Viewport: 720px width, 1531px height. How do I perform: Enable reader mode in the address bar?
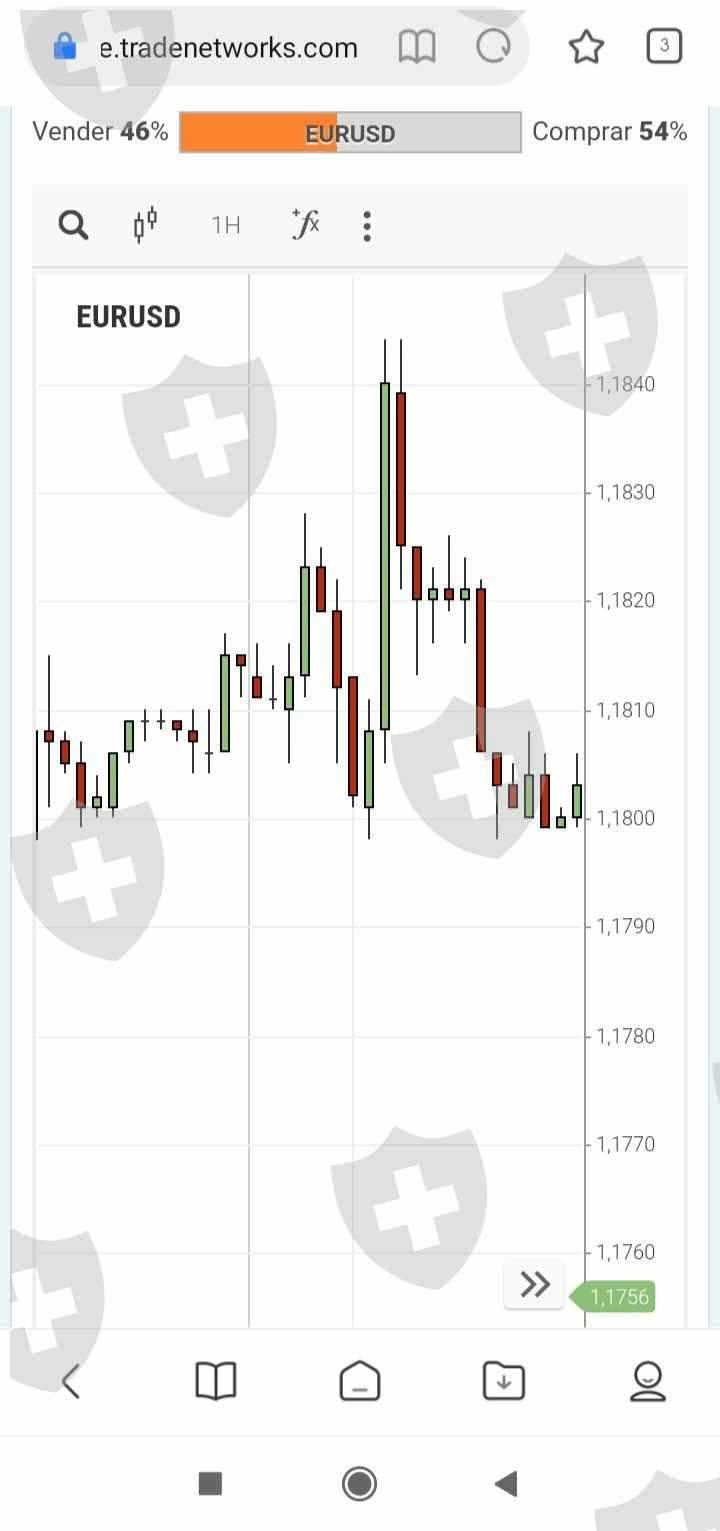[417, 47]
